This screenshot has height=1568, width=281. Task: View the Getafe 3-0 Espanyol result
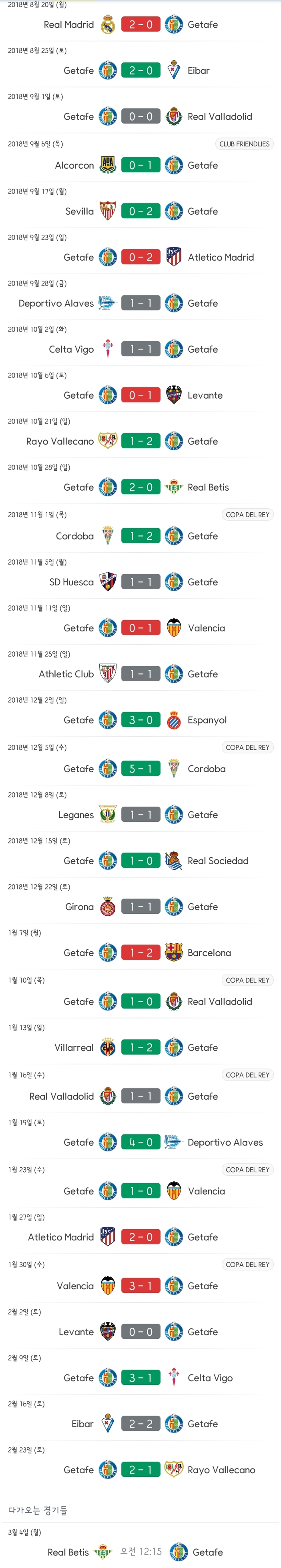[140, 720]
